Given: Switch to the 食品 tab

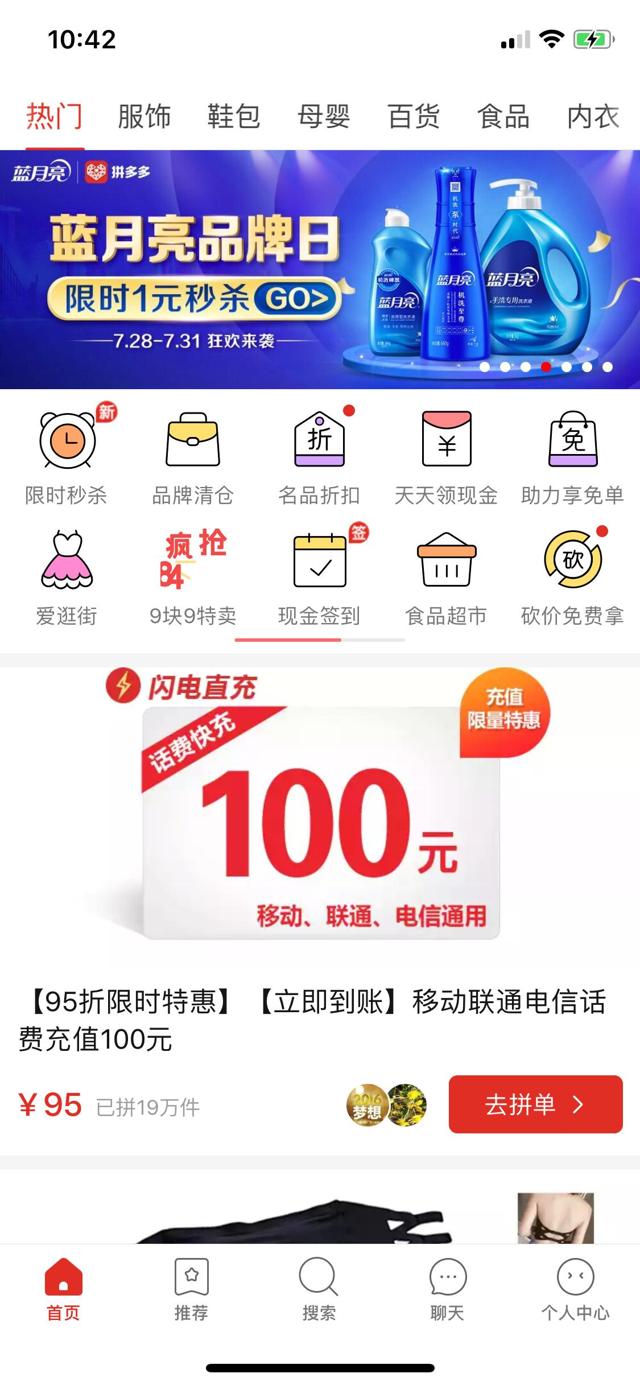Looking at the screenshot, I should (504, 116).
